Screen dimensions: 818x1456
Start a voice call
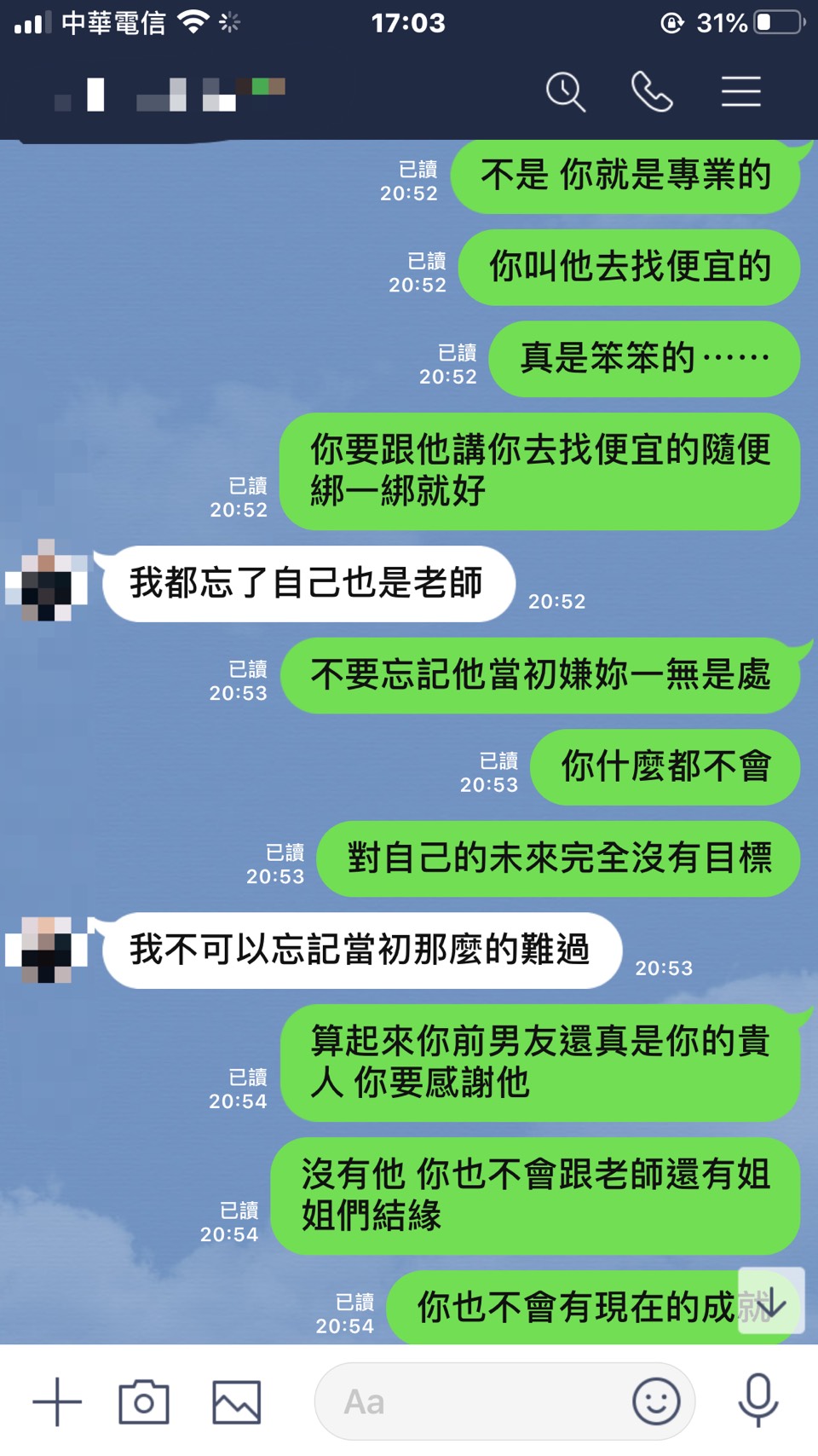click(x=652, y=92)
